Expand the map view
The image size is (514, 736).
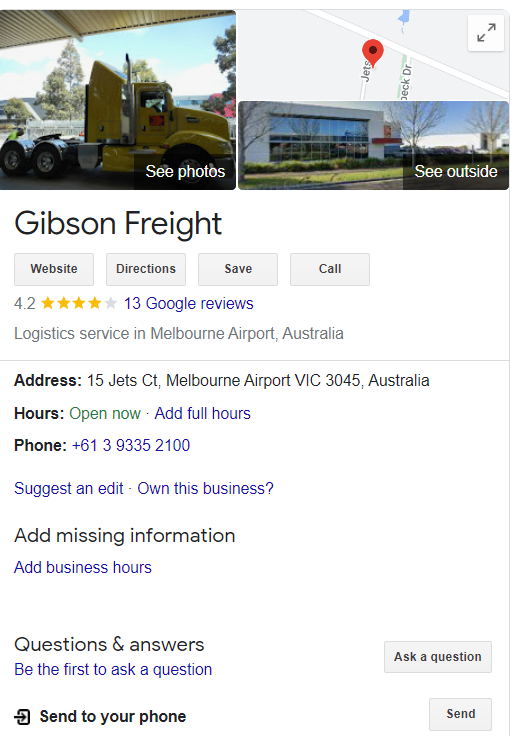(486, 33)
